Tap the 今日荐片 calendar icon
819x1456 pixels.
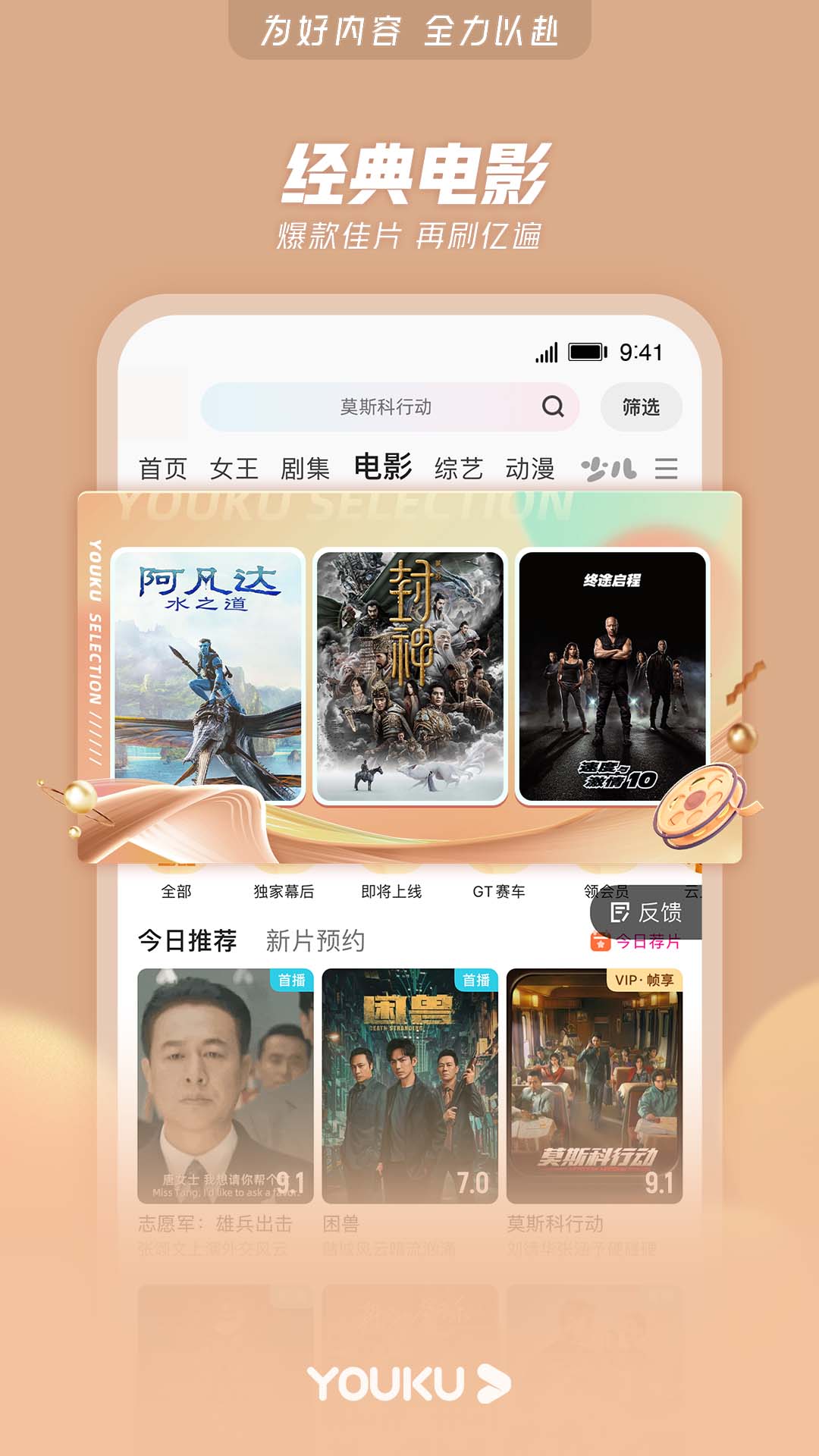pos(600,943)
